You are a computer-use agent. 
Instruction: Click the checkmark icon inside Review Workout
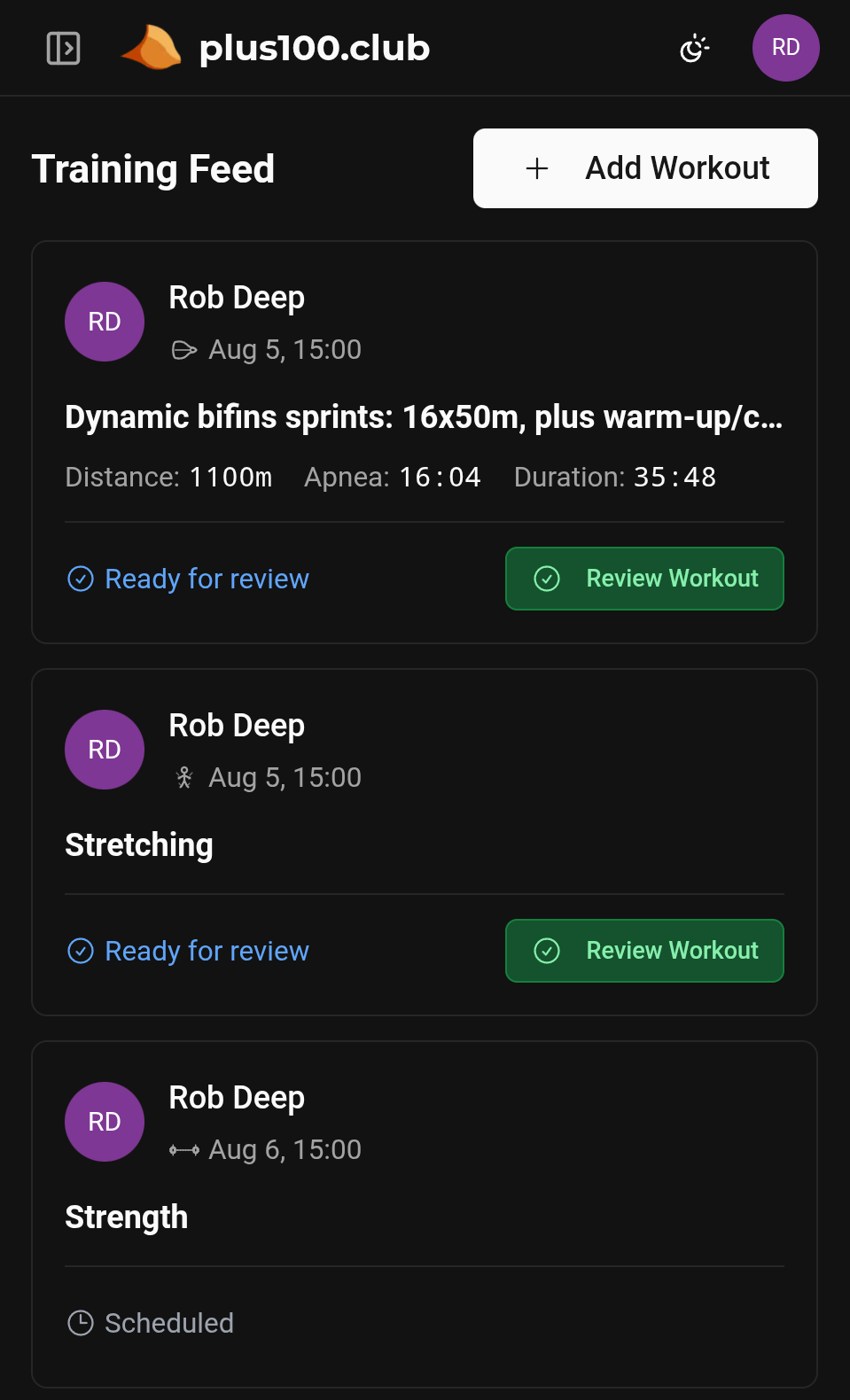pyautogui.click(x=548, y=579)
